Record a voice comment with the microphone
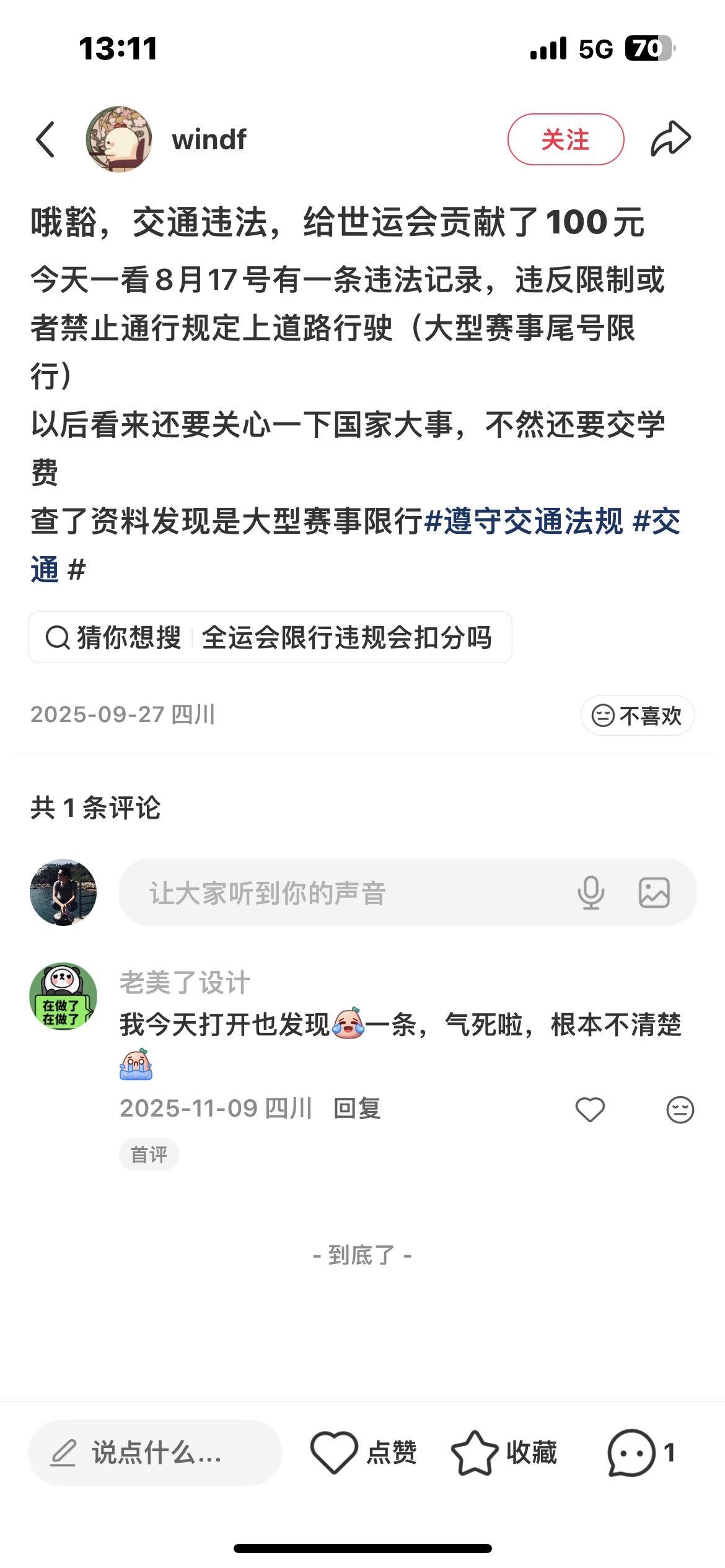Image resolution: width=725 pixels, height=1568 pixels. pos(591,893)
